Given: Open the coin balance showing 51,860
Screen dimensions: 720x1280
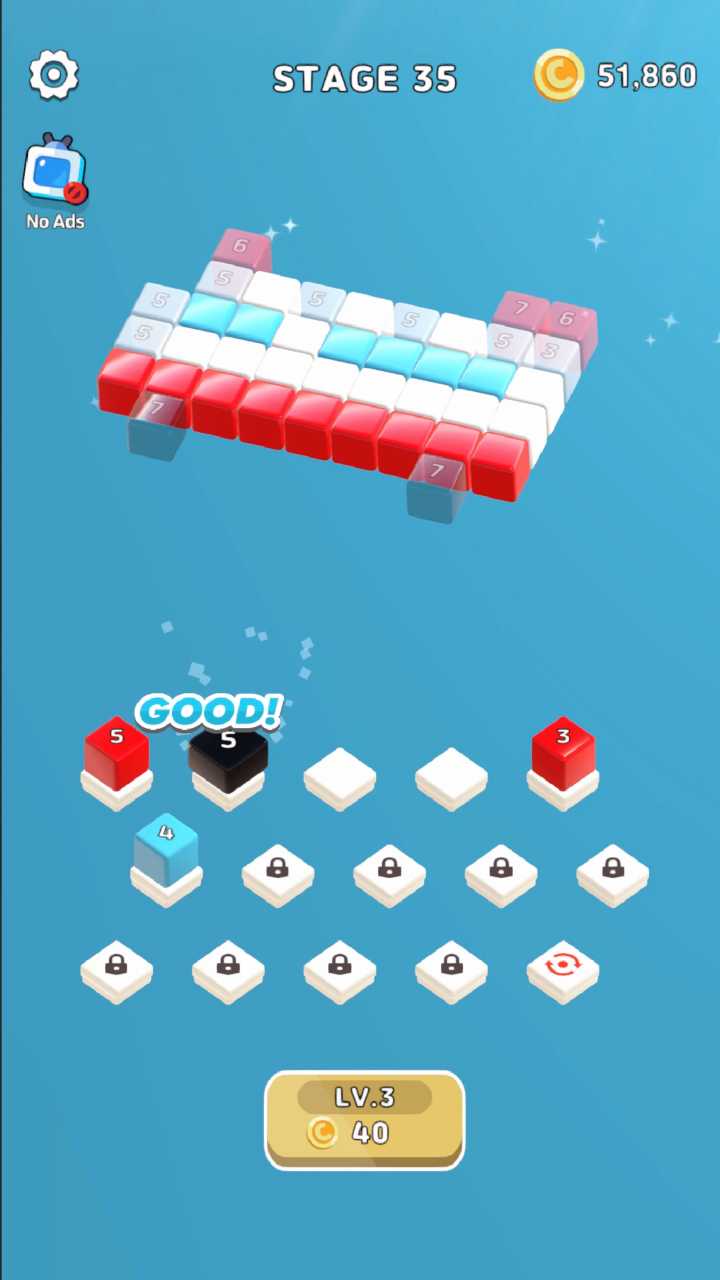Looking at the screenshot, I should (616, 76).
